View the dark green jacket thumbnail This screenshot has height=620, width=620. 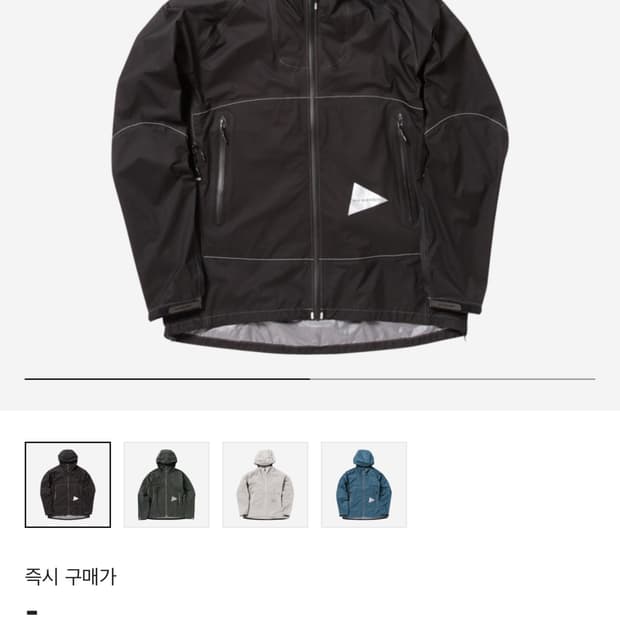pos(166,484)
